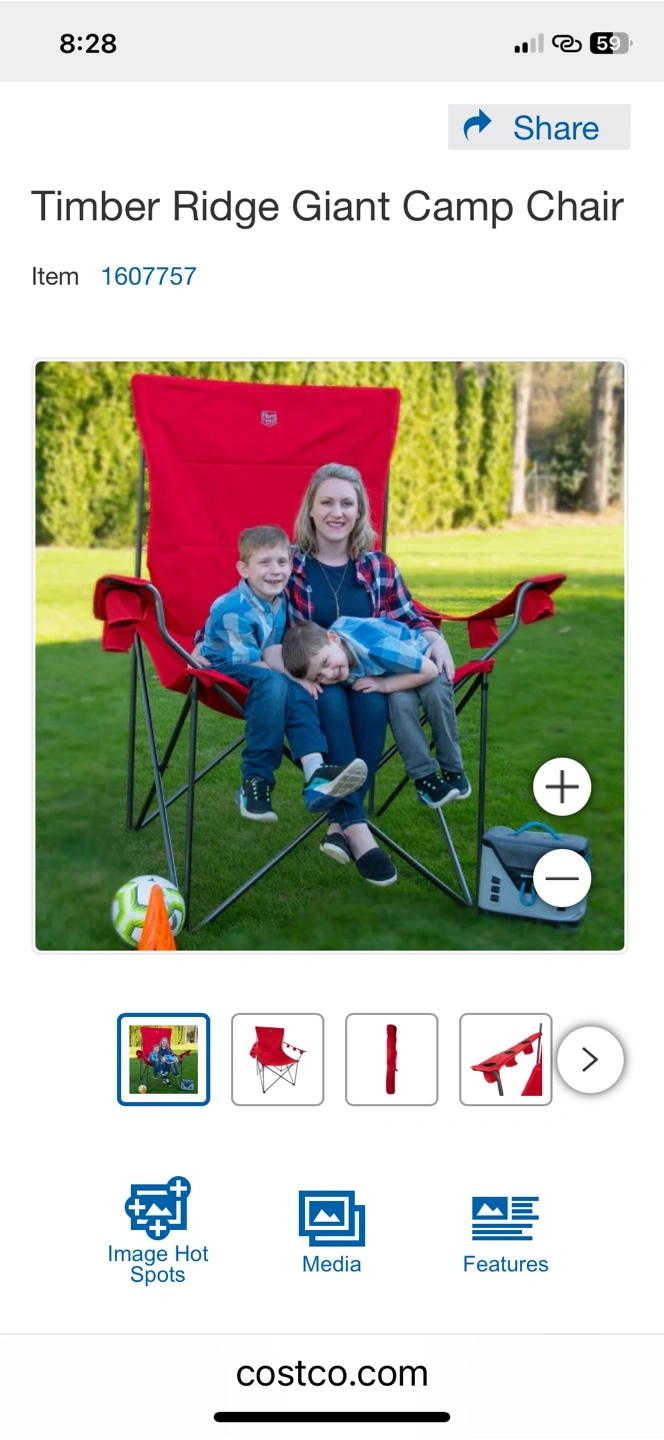Screen dimensions: 664x1440
Task: View the fourth thumbnail of armrest cup holders
Action: pyautogui.click(x=505, y=1059)
